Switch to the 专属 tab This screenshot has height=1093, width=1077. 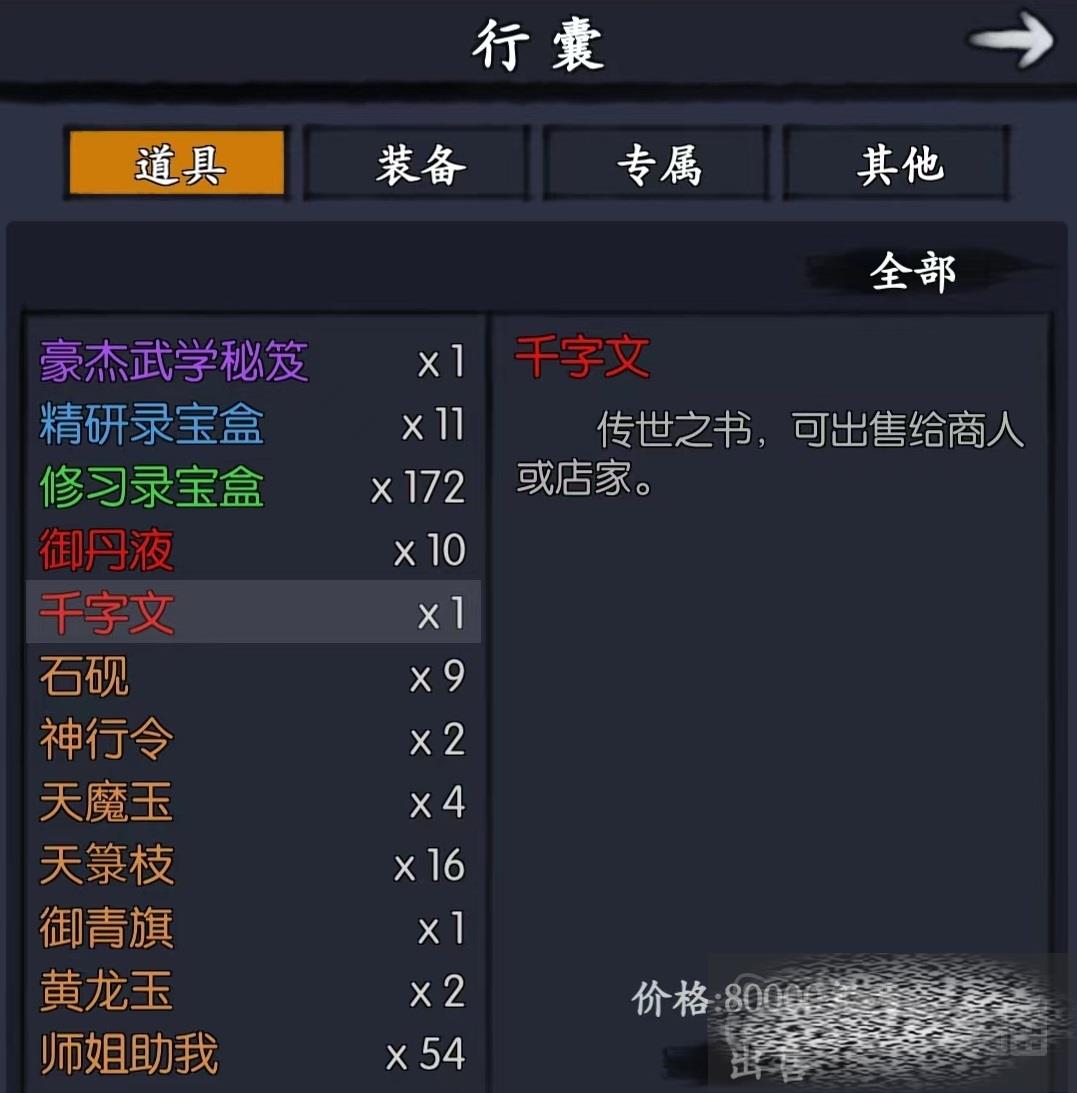pyautogui.click(x=657, y=164)
